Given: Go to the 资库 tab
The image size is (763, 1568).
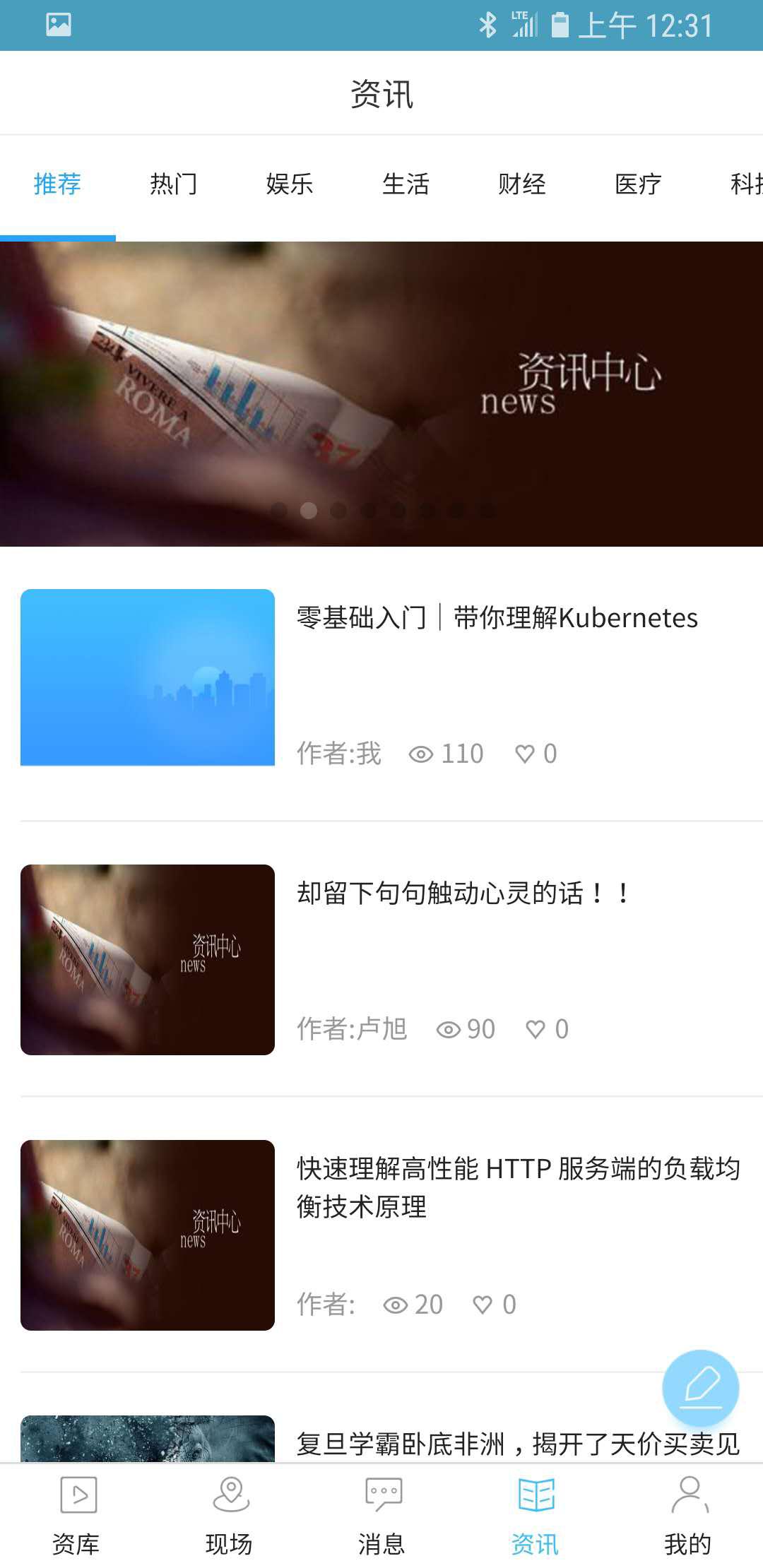Looking at the screenshot, I should [x=76, y=1515].
